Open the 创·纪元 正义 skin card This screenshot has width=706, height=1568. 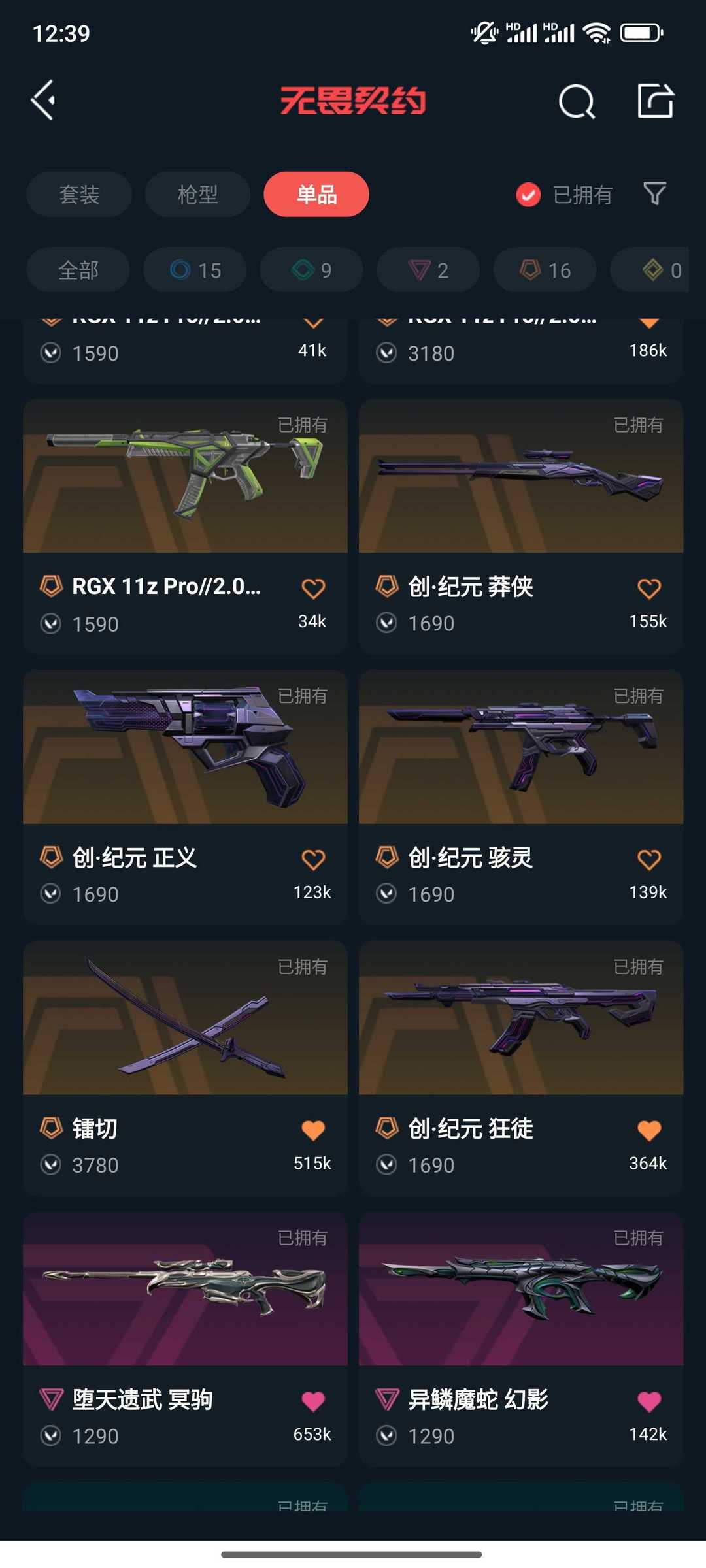click(185, 797)
